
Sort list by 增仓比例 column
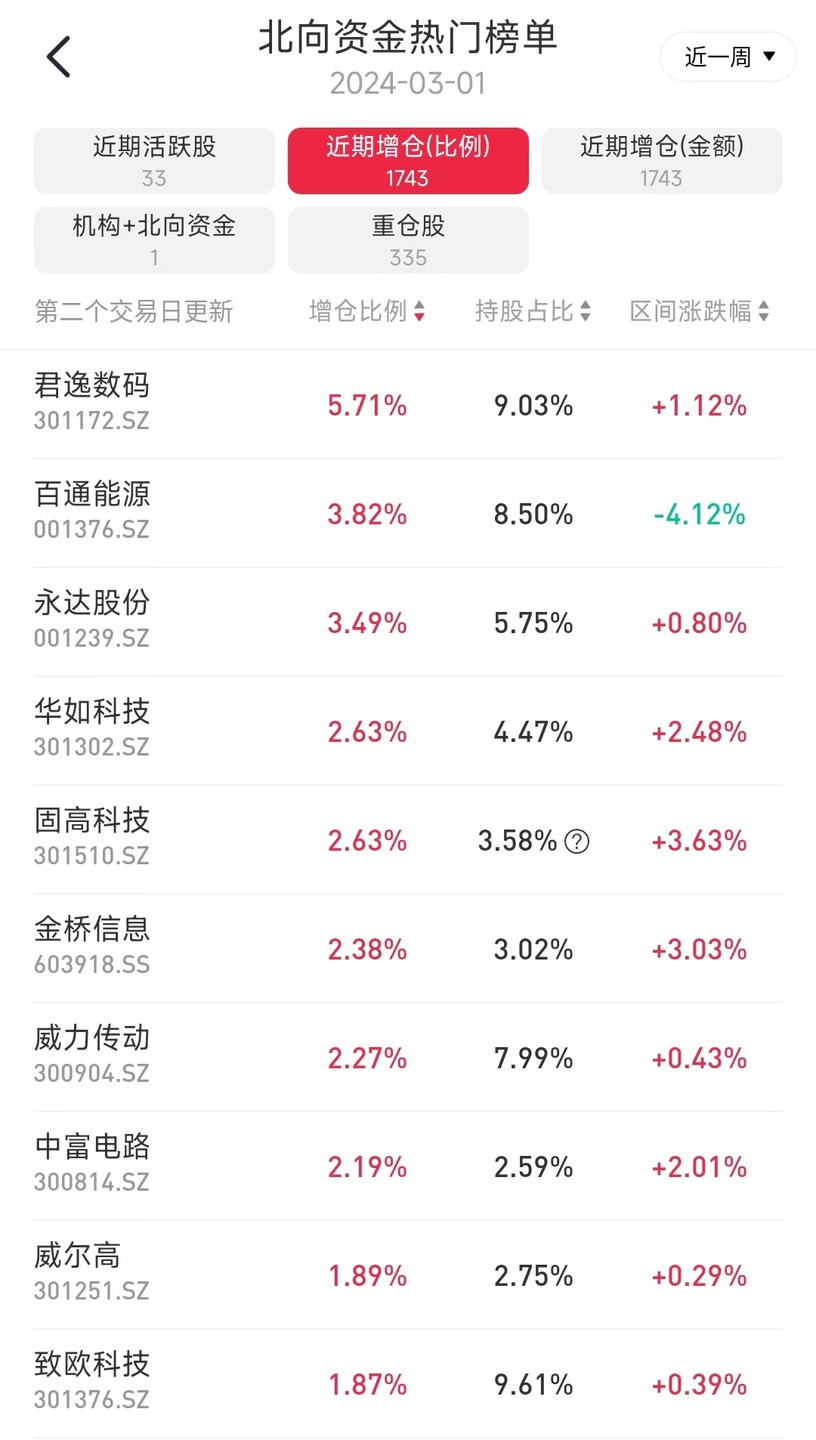(367, 312)
